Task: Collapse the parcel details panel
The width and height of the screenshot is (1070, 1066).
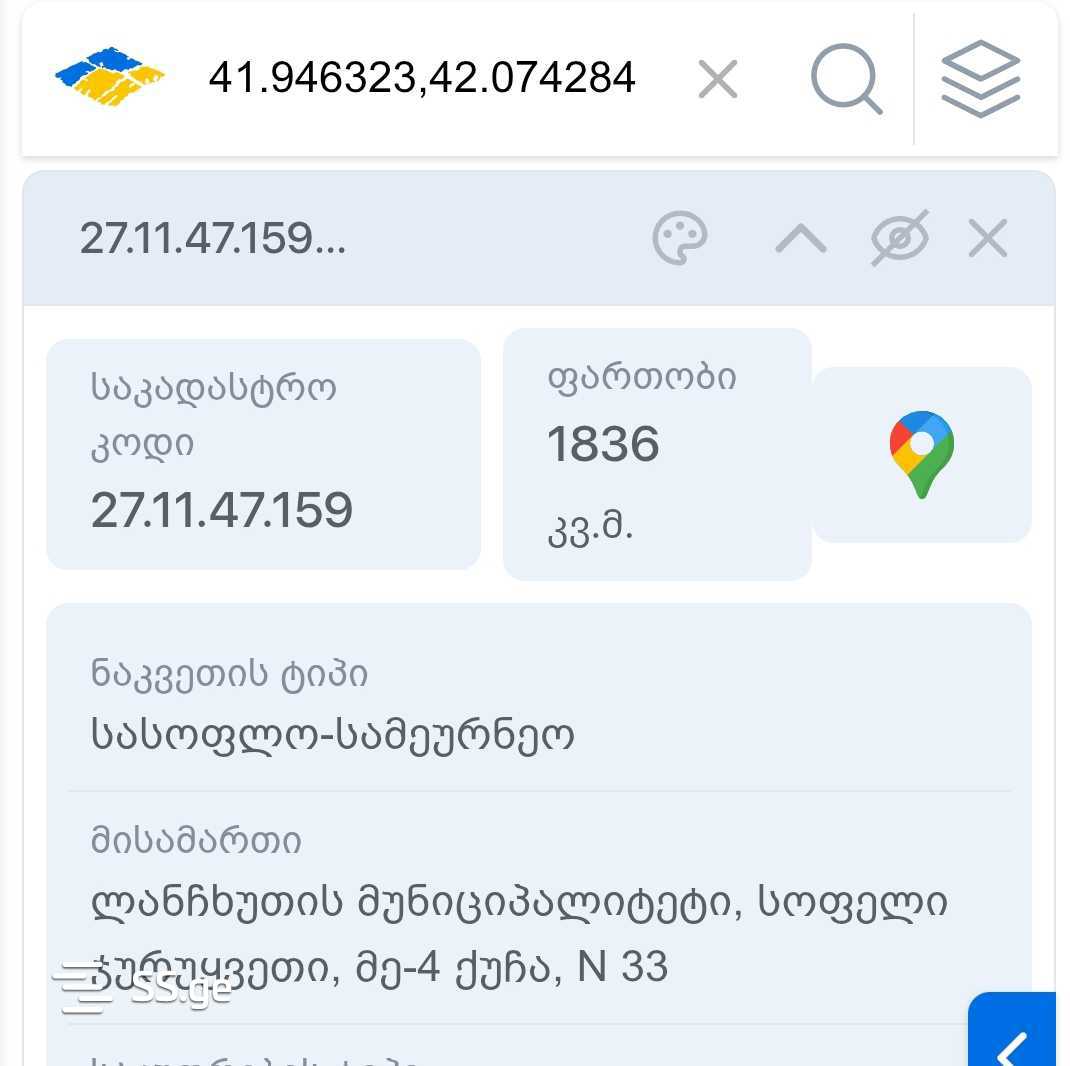Action: coord(801,239)
